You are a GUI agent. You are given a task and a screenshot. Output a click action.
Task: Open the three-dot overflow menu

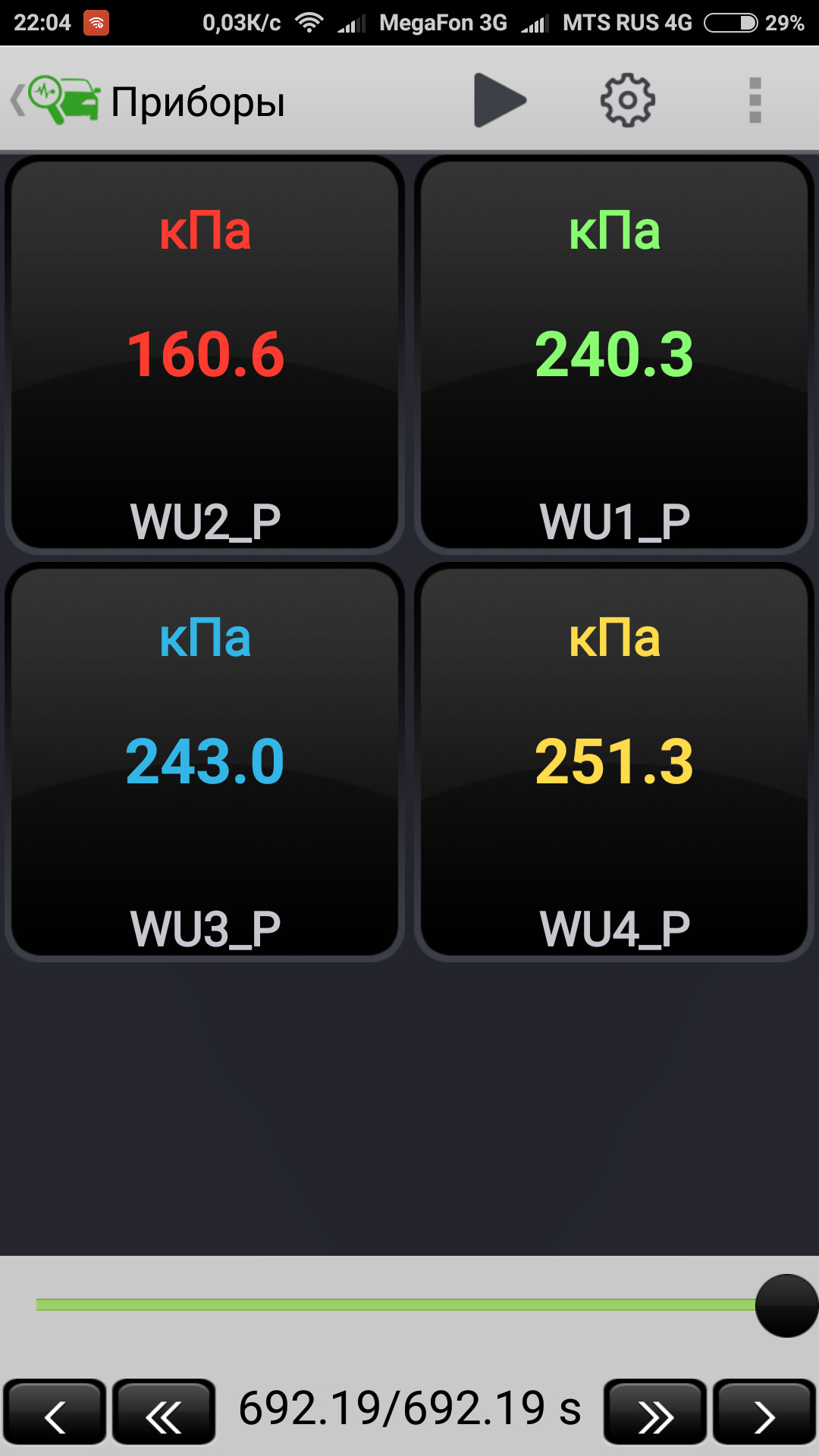[755, 100]
